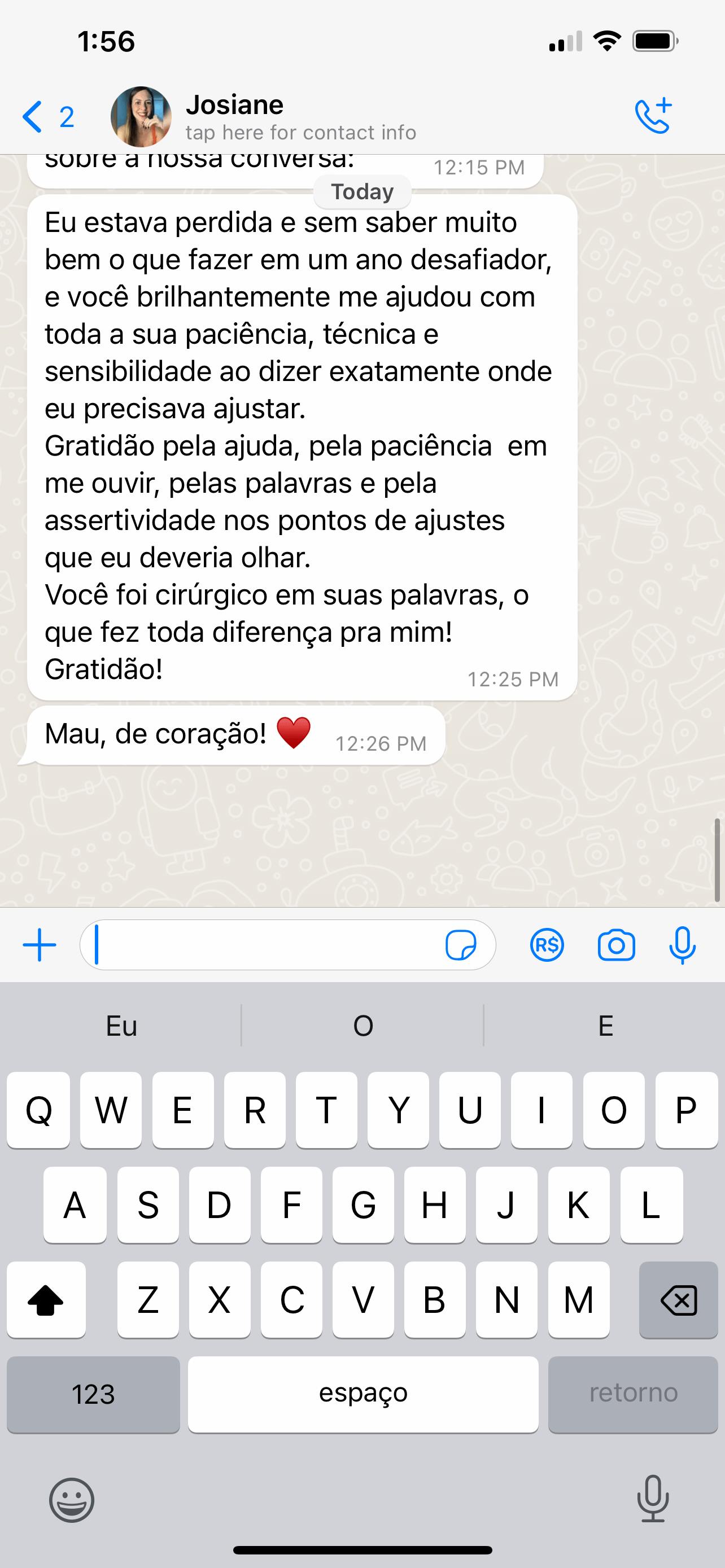Focus the message text field

[262, 945]
